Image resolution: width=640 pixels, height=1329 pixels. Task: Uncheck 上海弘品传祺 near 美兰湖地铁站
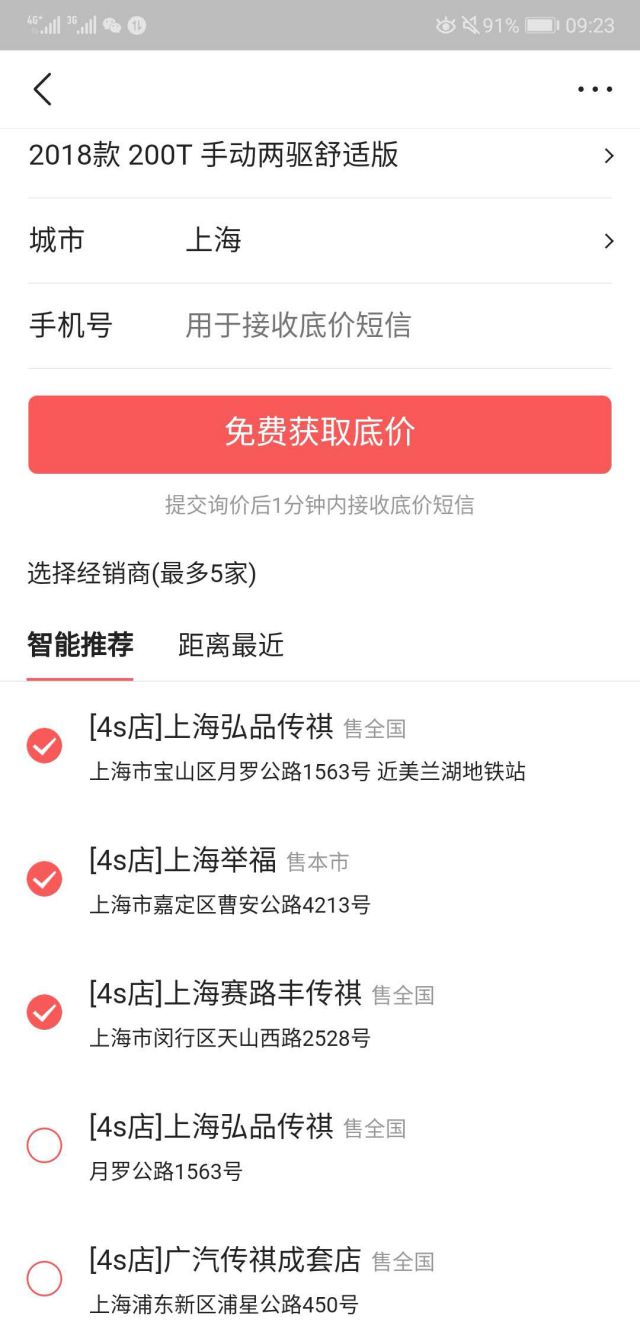click(x=44, y=746)
